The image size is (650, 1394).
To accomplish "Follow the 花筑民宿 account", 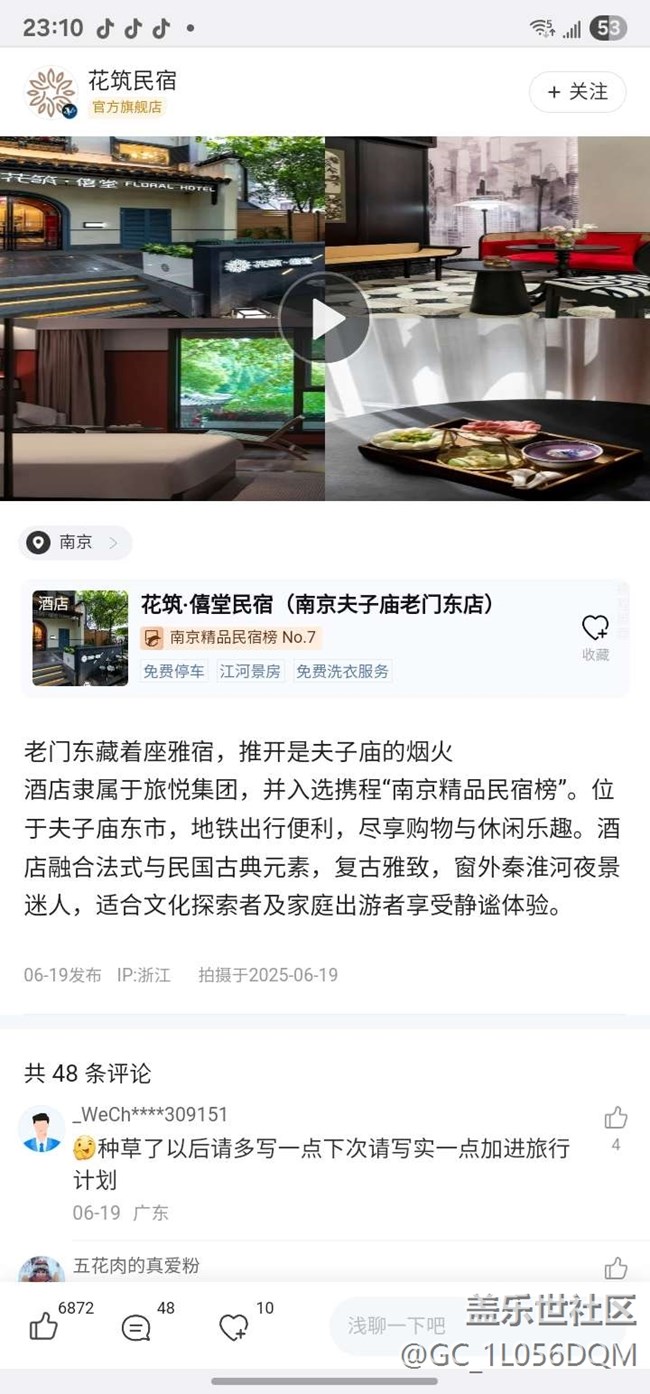I will (x=577, y=92).
